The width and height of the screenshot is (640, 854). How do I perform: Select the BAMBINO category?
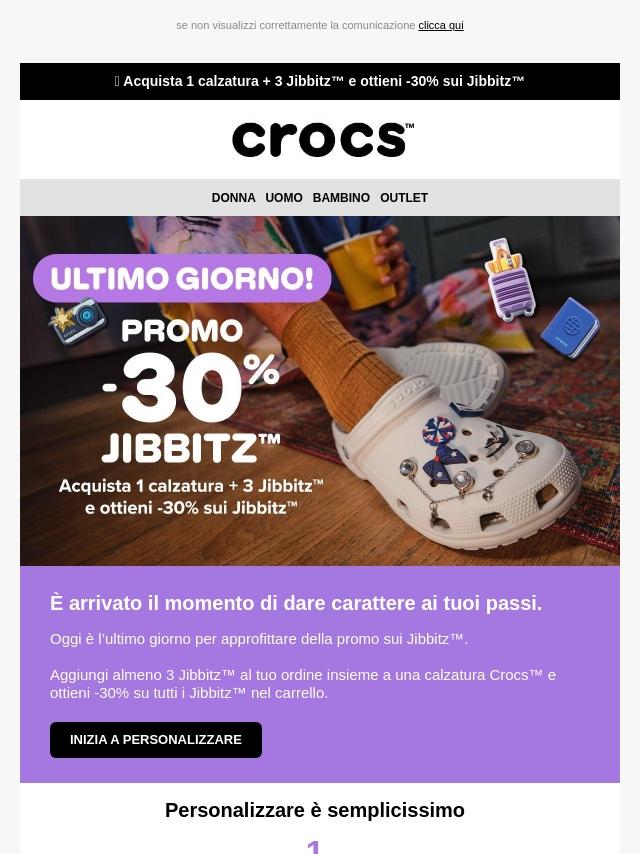(x=341, y=198)
